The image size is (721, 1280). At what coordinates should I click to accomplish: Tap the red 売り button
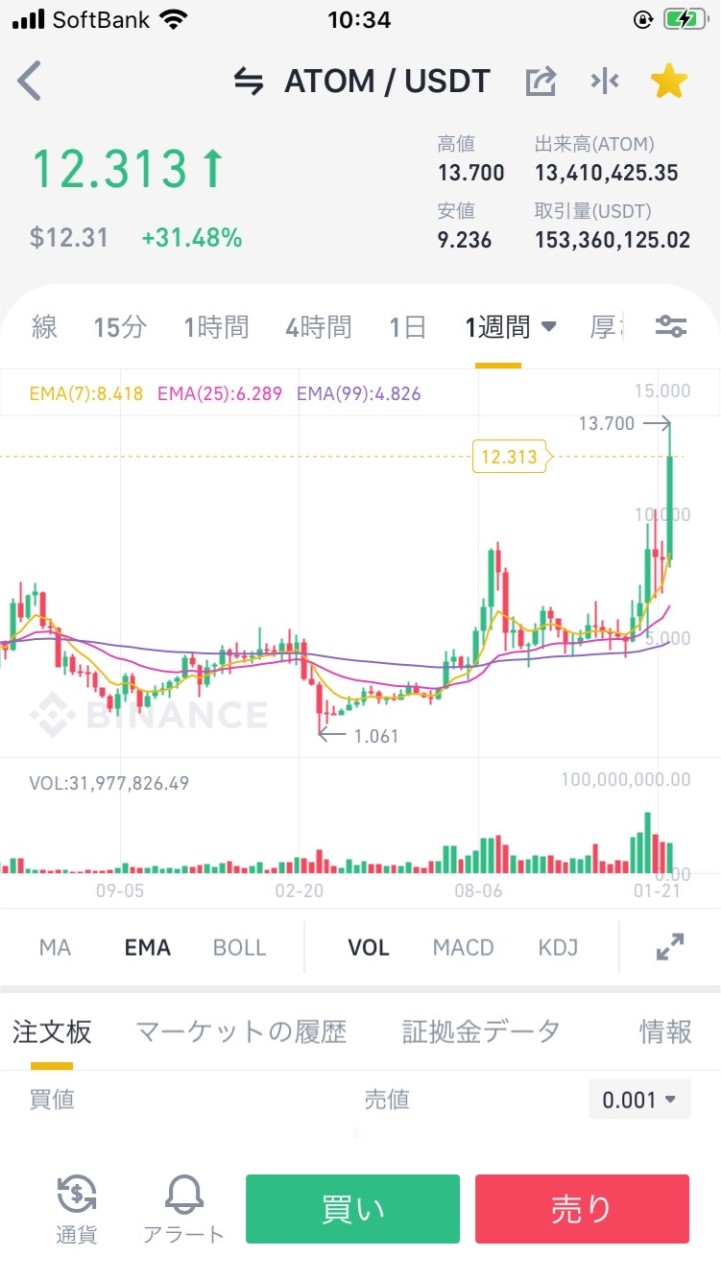(x=582, y=1209)
